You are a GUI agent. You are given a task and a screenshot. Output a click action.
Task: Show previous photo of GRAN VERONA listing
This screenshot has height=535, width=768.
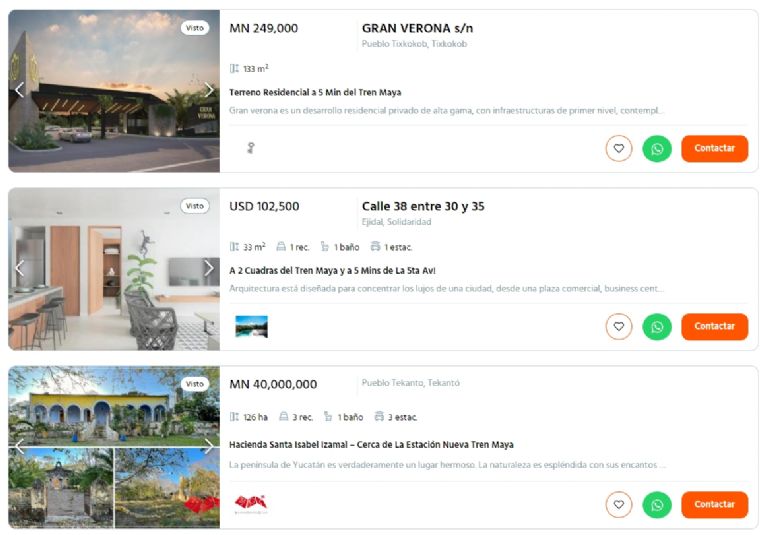click(x=19, y=90)
